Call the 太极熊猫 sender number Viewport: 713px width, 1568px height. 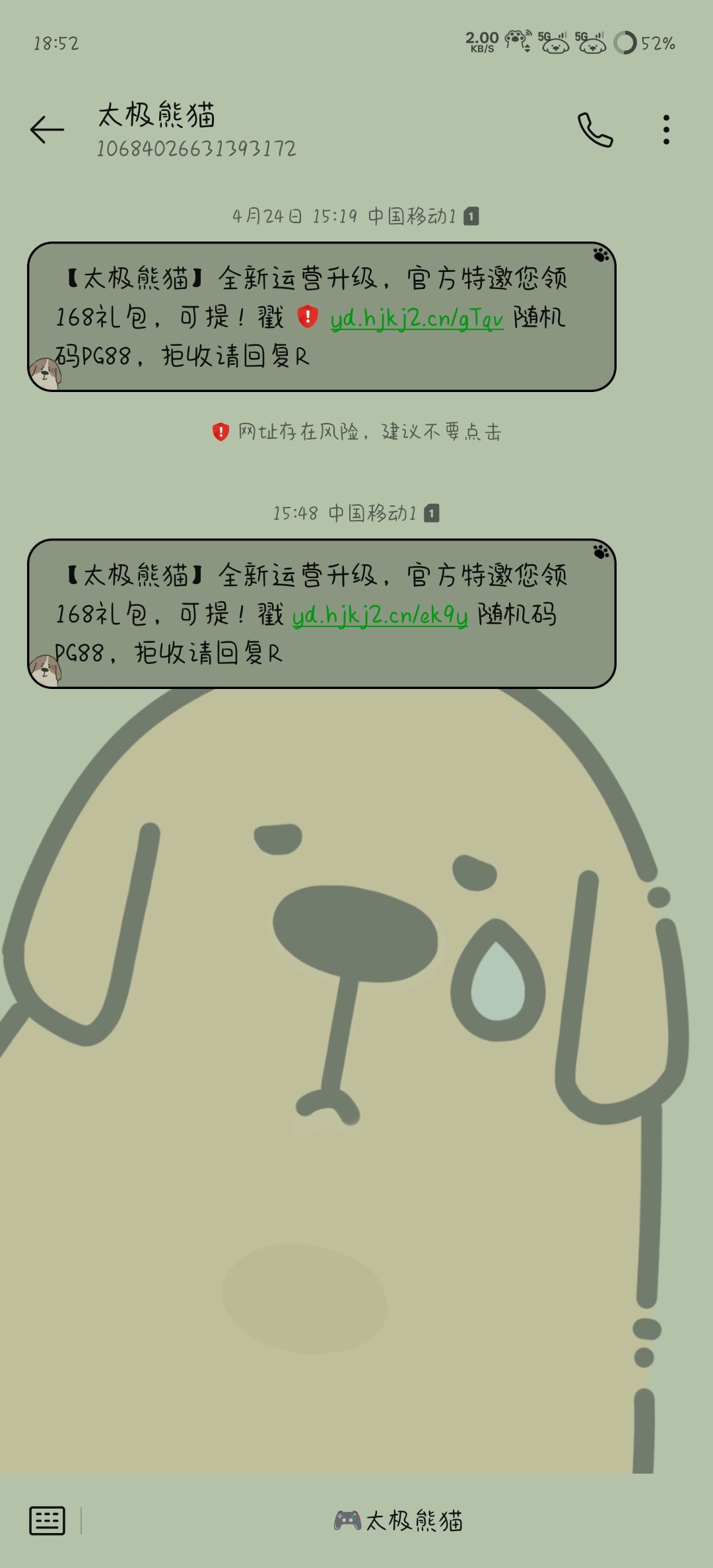click(x=595, y=129)
